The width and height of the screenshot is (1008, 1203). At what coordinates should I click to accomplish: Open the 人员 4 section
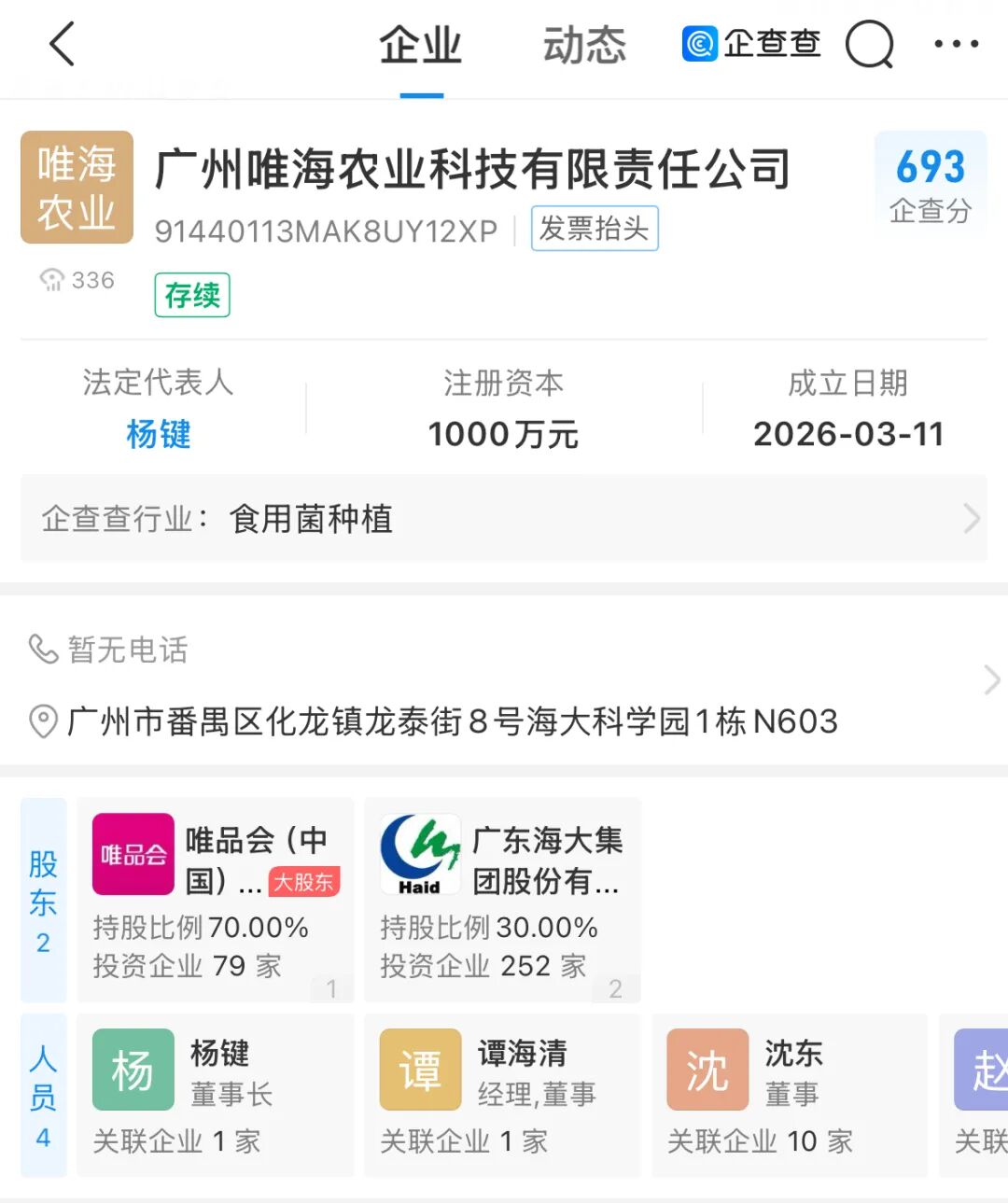(44, 1095)
